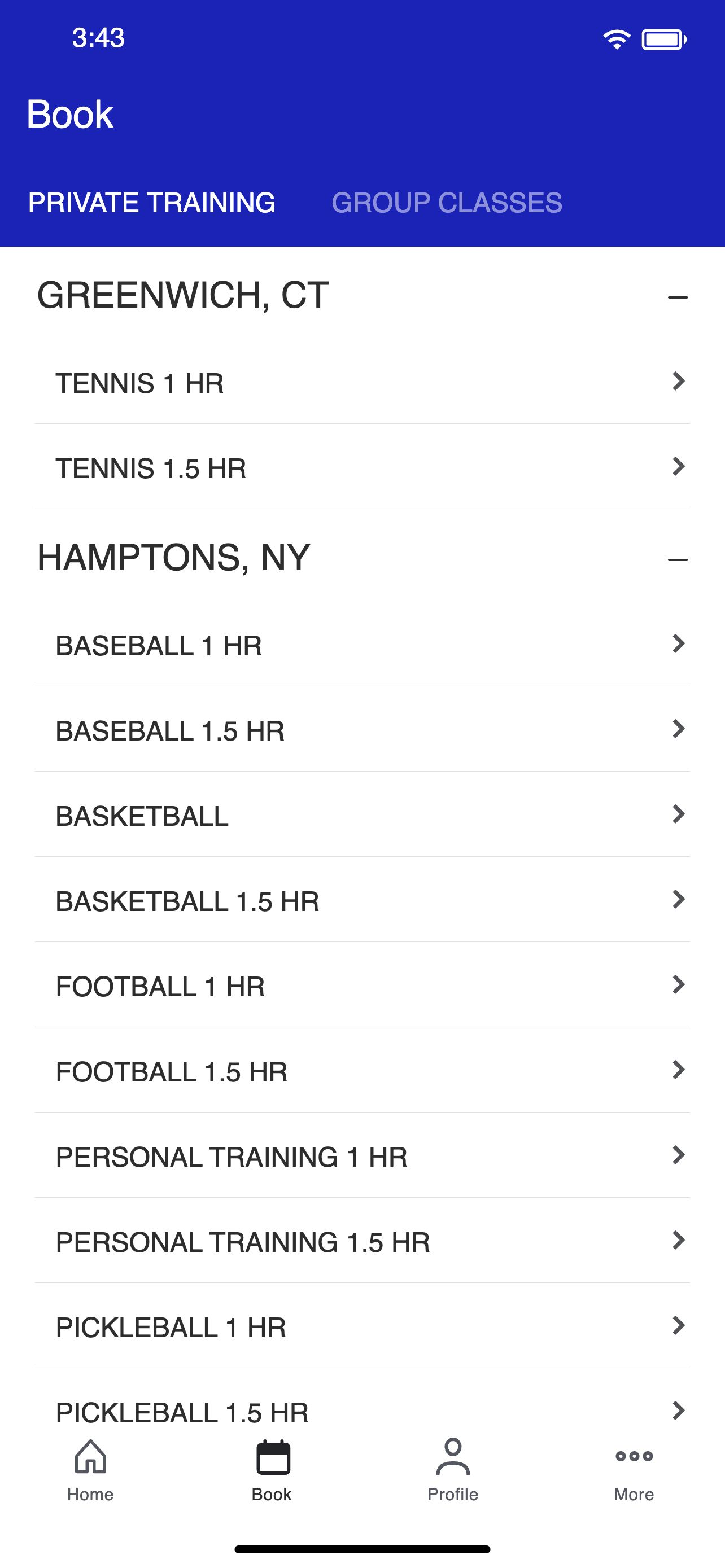Screen dimensions: 725x1568
Task: Choose Baseball 1.5 HR
Action: [x=362, y=730]
